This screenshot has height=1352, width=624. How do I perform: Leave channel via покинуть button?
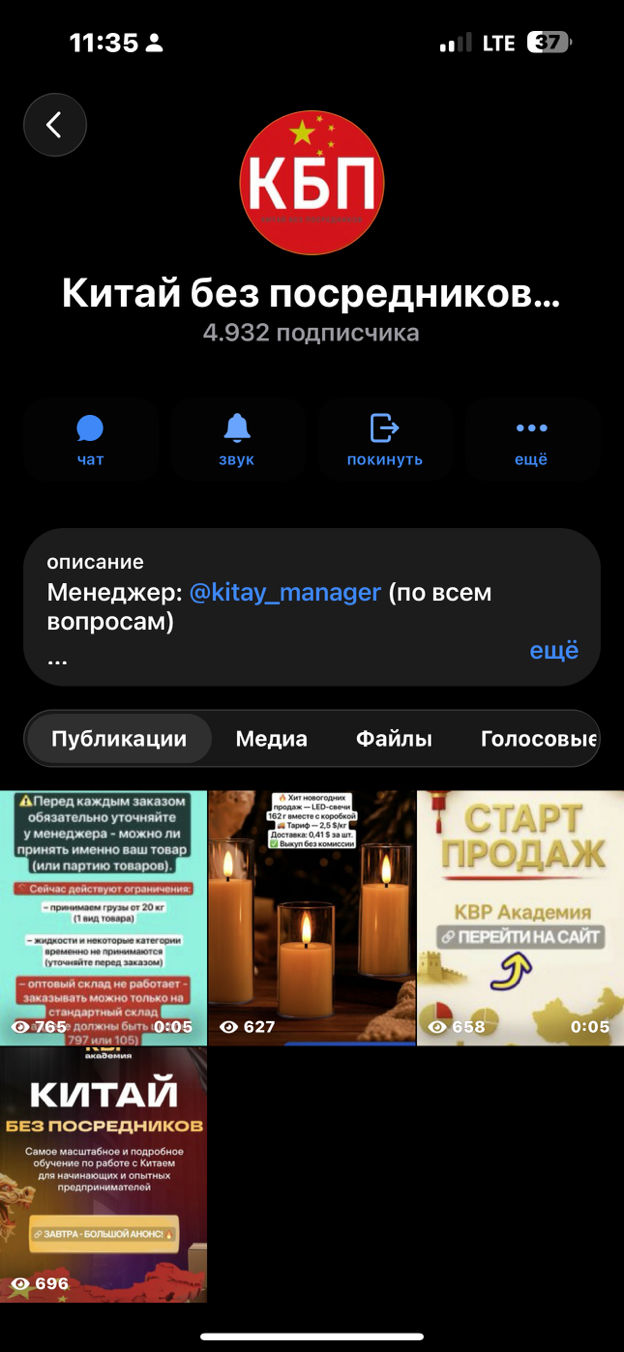point(384,441)
